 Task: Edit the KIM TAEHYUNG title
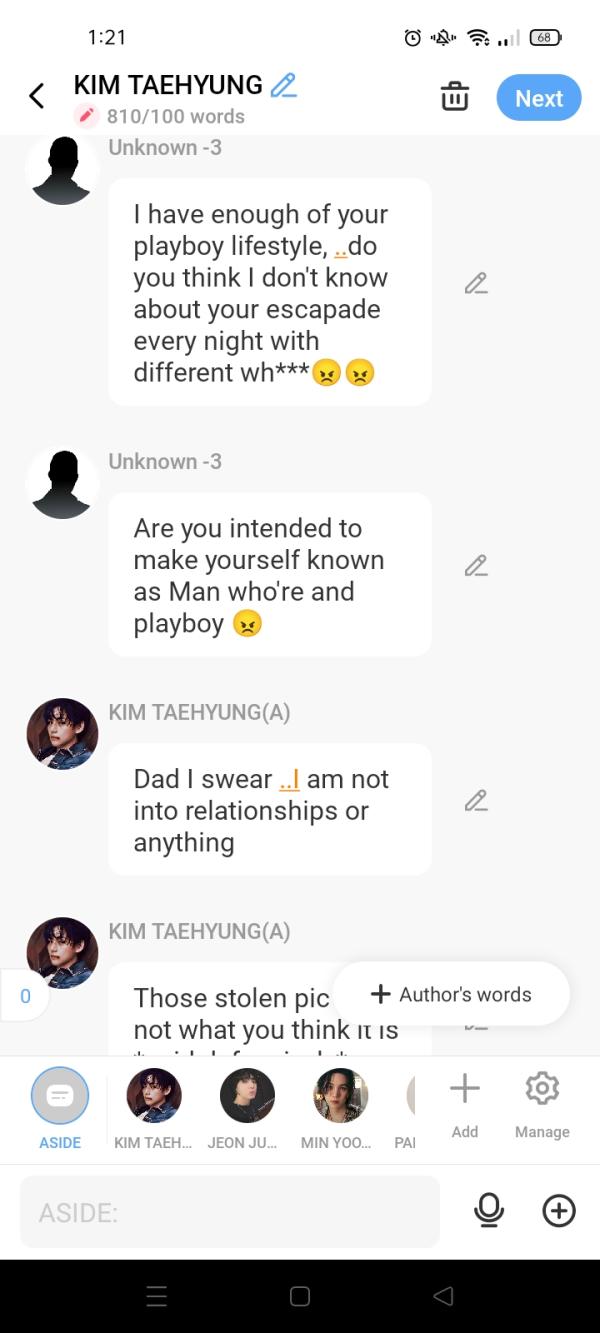click(x=284, y=86)
